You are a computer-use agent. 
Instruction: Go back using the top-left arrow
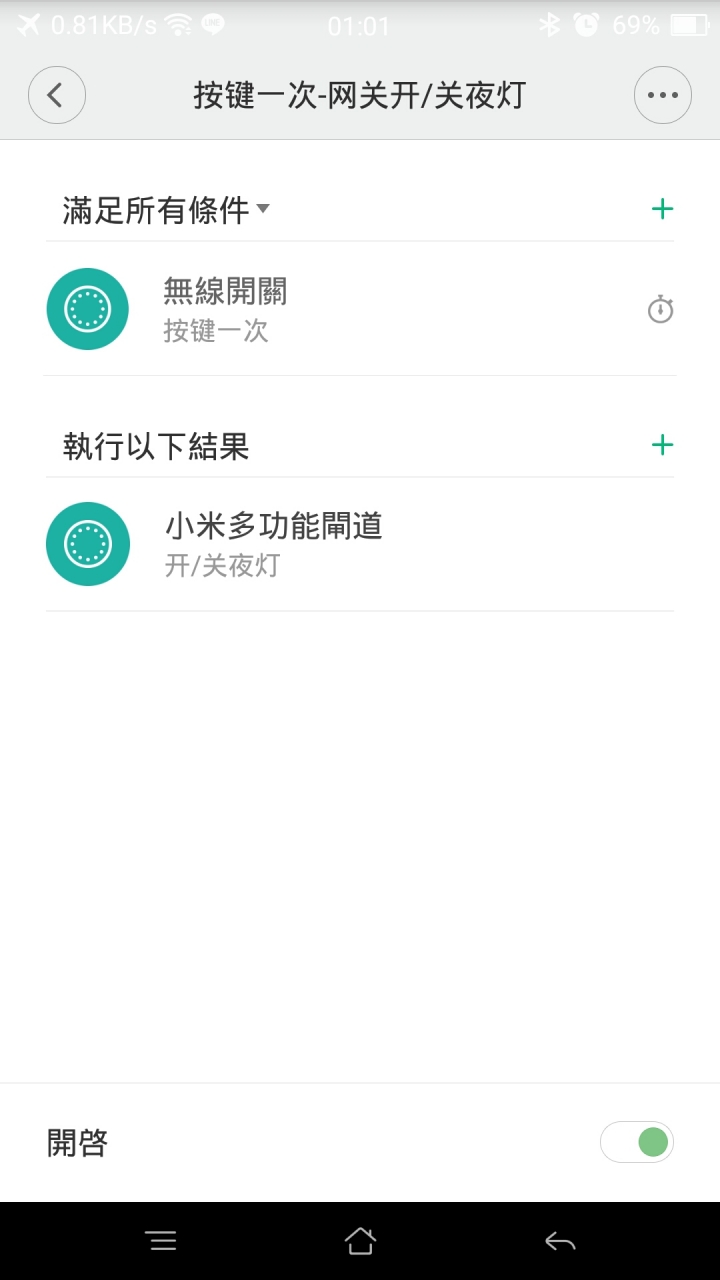(57, 95)
